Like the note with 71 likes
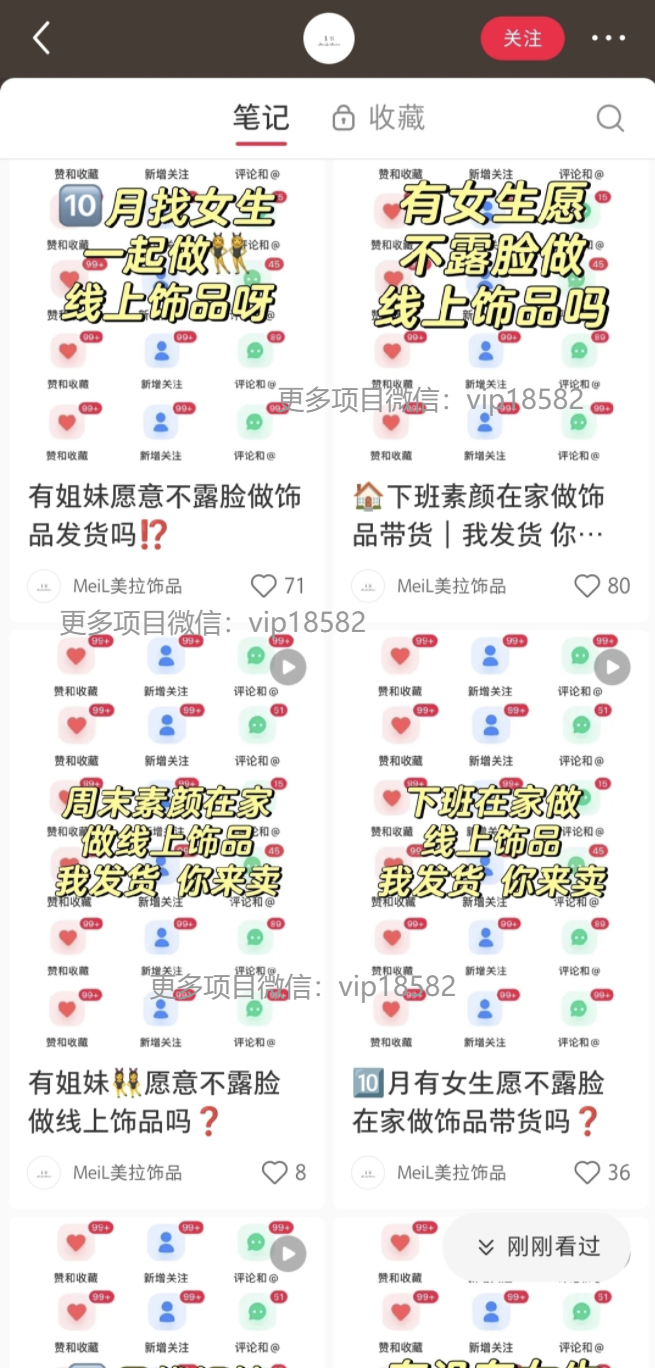 click(263, 586)
